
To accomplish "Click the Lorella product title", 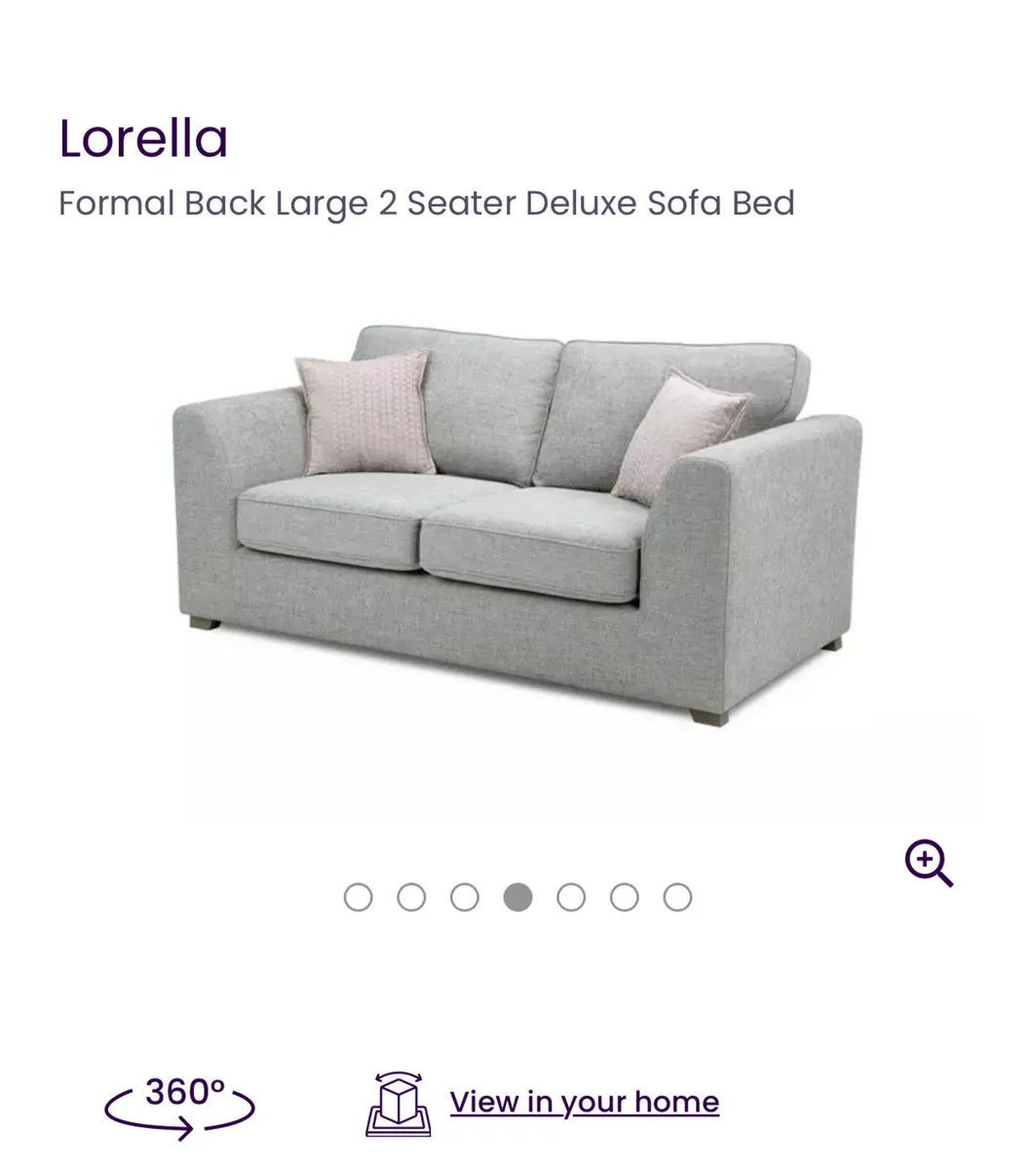I will 144,136.
